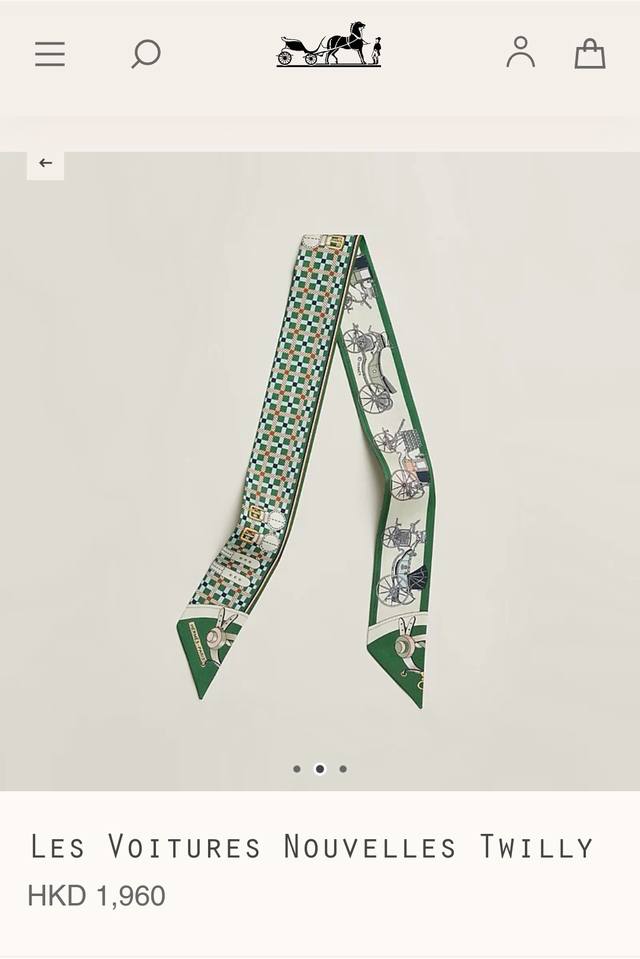Open the hamburger navigation menu
The image size is (640, 959).
tap(50, 54)
